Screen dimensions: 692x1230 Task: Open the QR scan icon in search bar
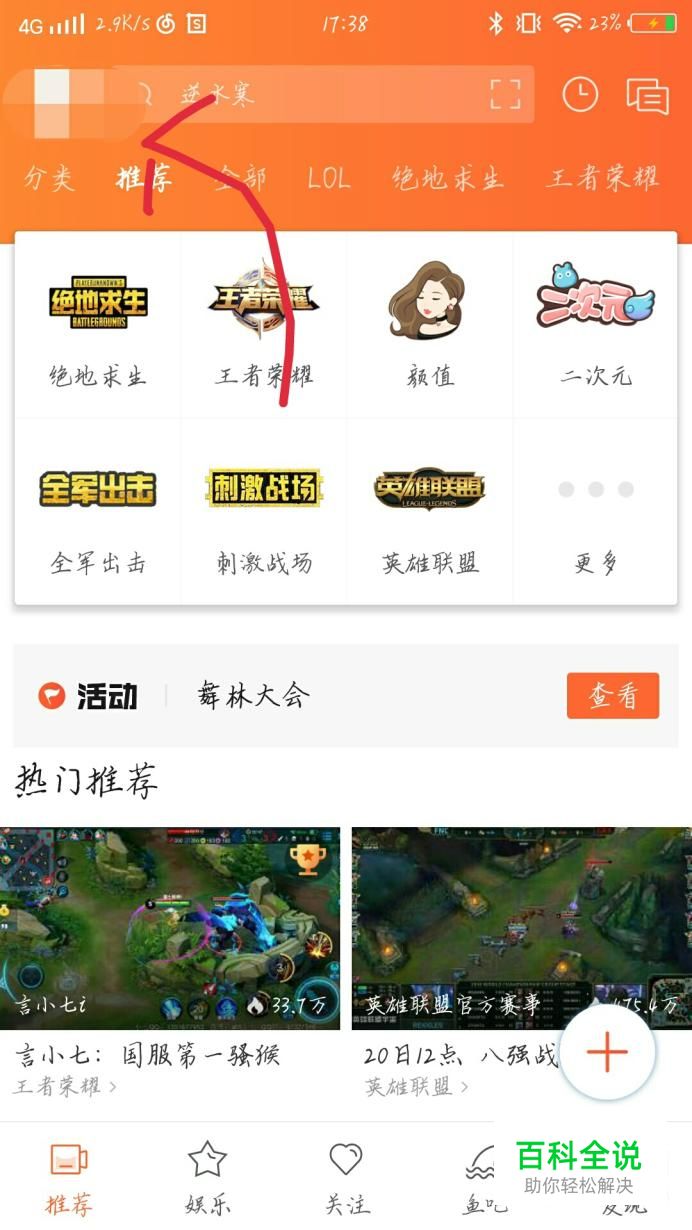[x=506, y=95]
